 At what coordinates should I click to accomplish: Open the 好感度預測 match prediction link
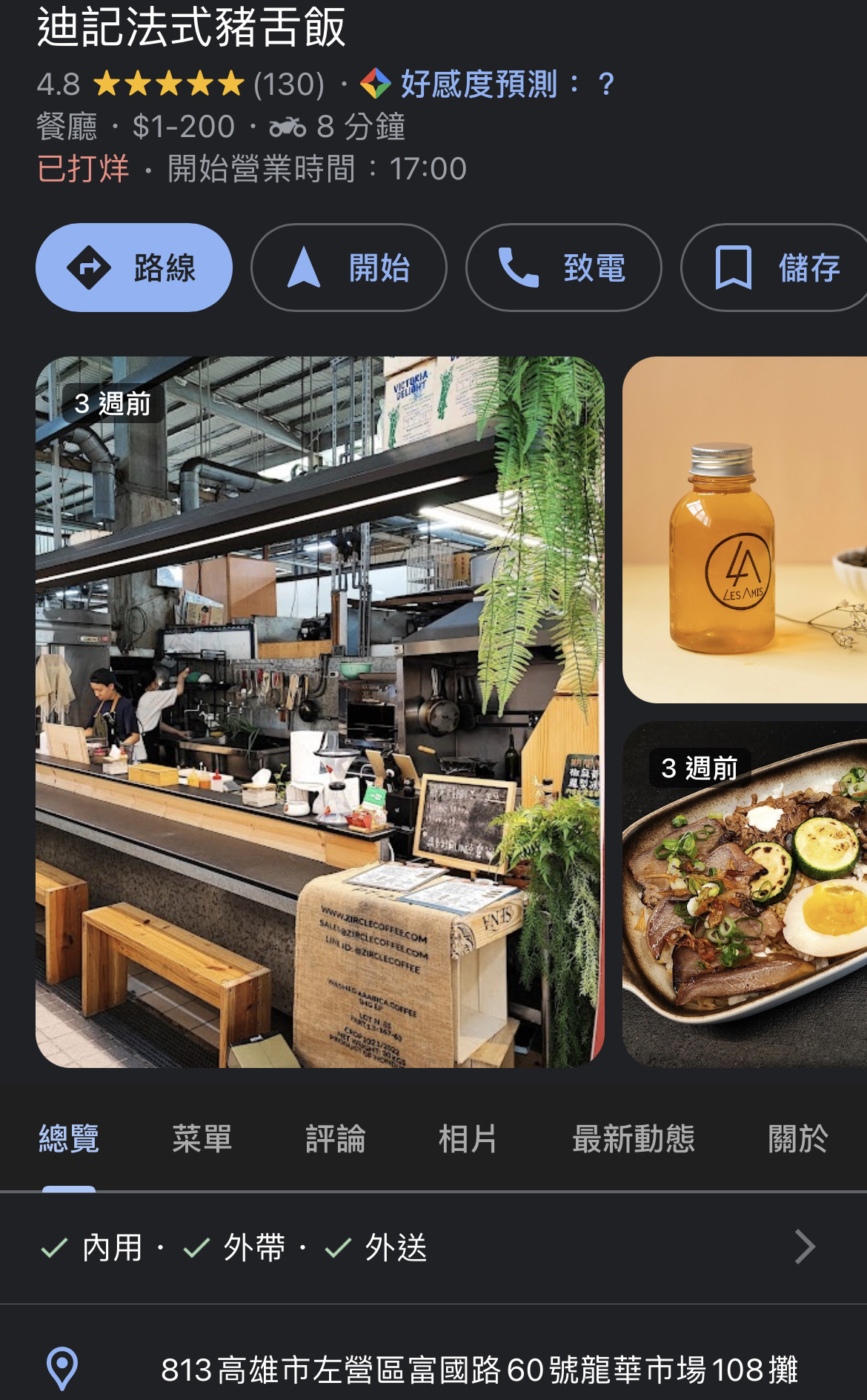(x=488, y=84)
